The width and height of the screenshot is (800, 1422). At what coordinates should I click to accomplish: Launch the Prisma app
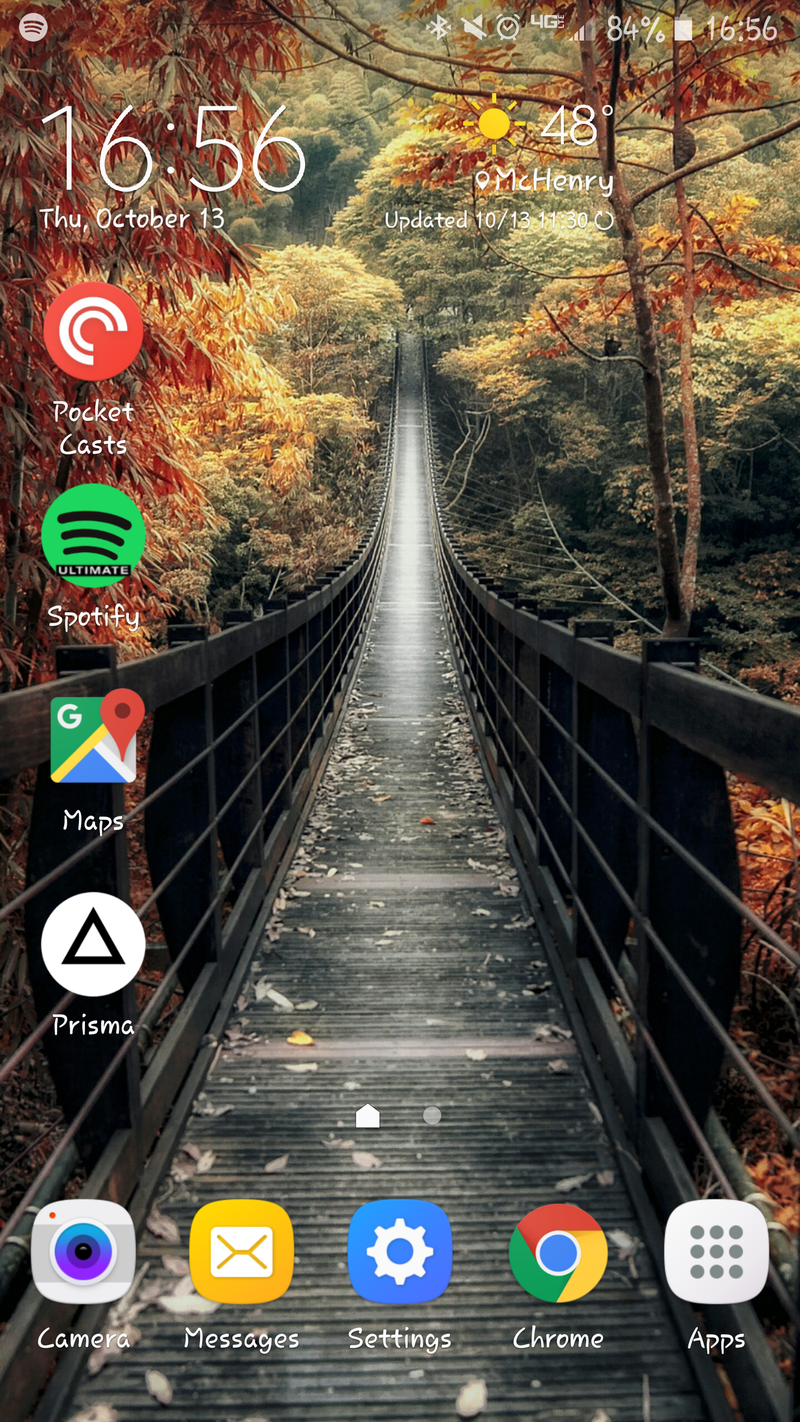93,944
